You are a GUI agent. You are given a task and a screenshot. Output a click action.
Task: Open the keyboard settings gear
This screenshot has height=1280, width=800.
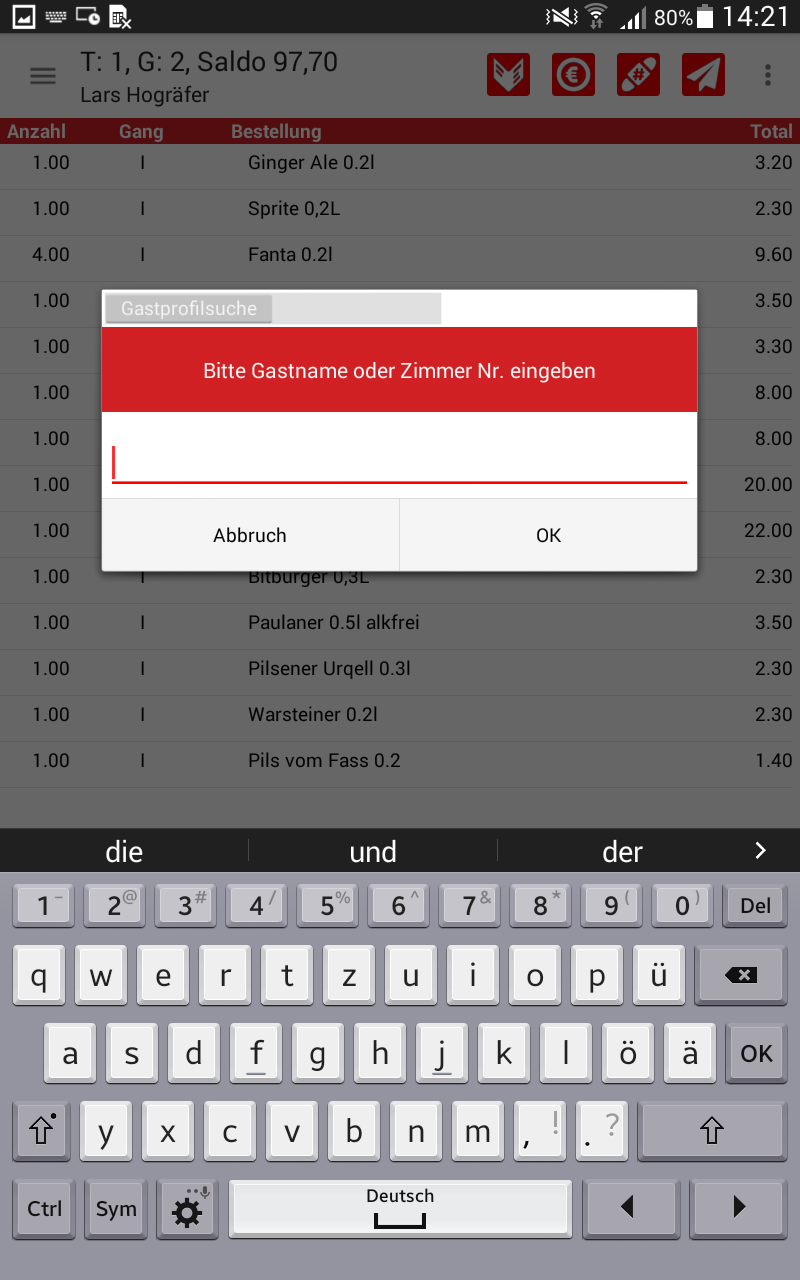(x=187, y=1209)
